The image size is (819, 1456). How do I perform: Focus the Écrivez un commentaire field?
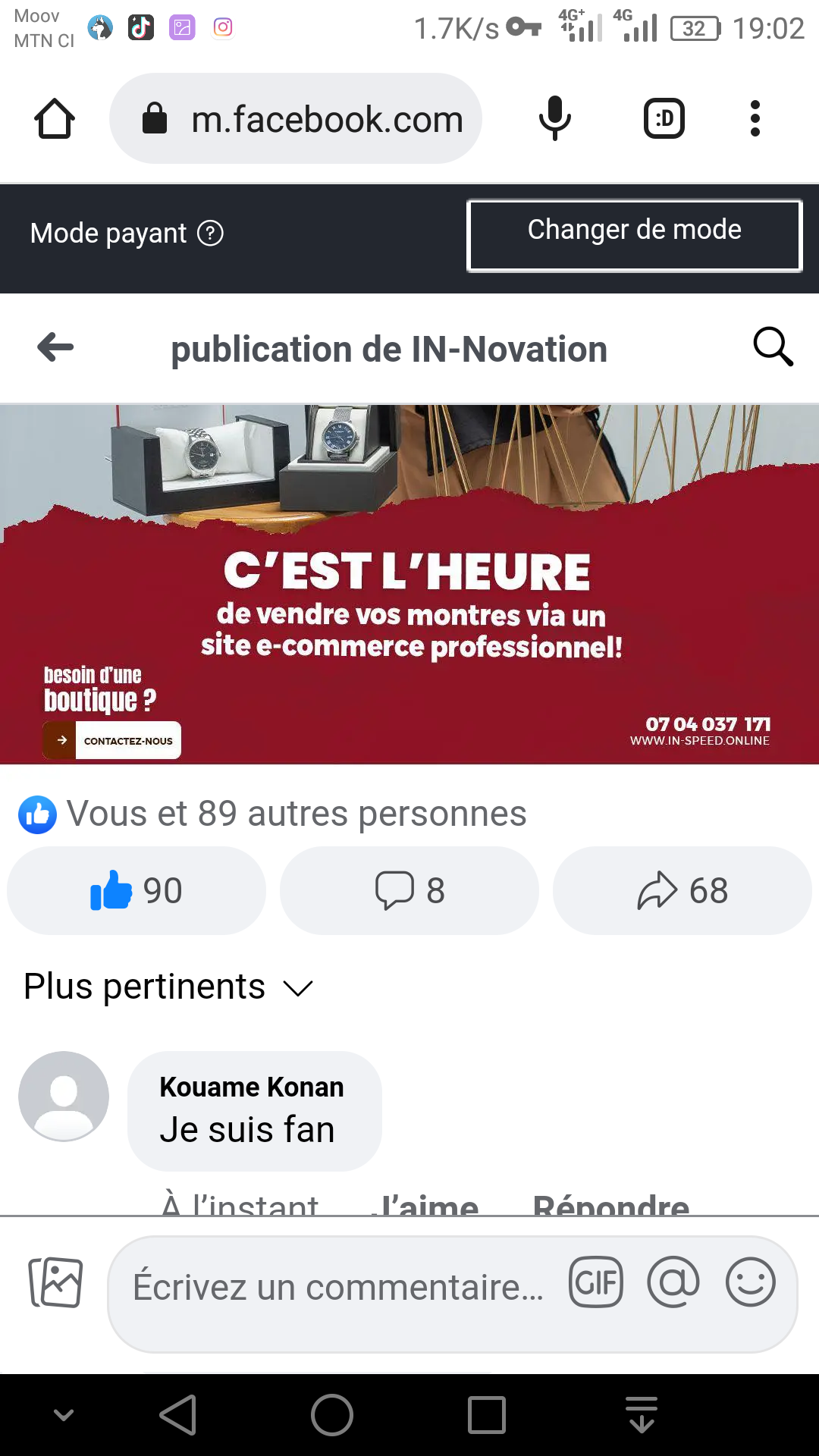click(337, 1288)
